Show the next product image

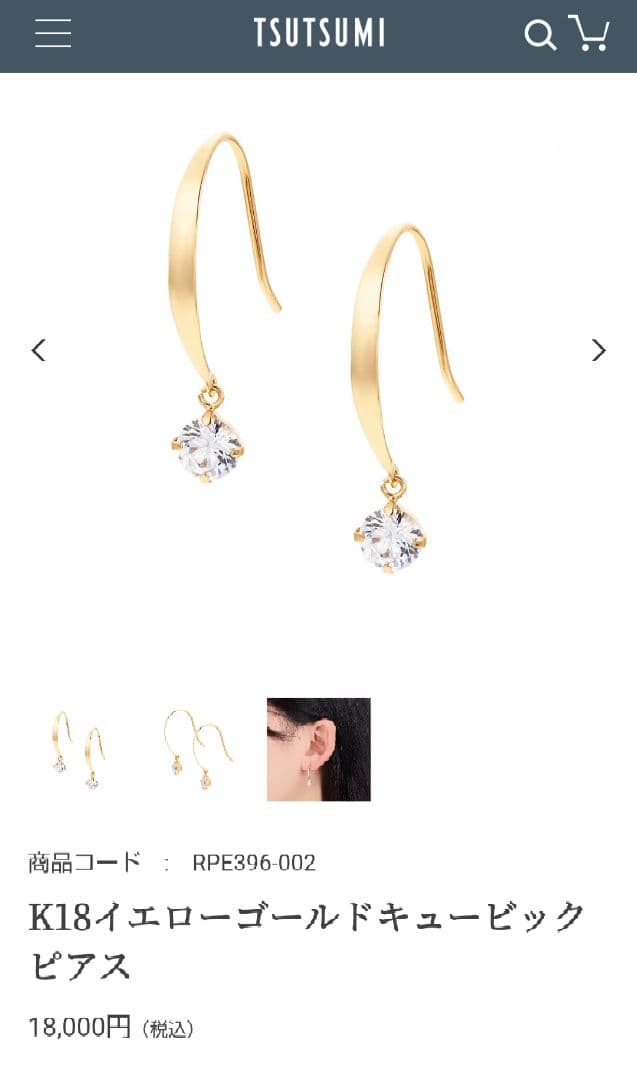point(598,350)
